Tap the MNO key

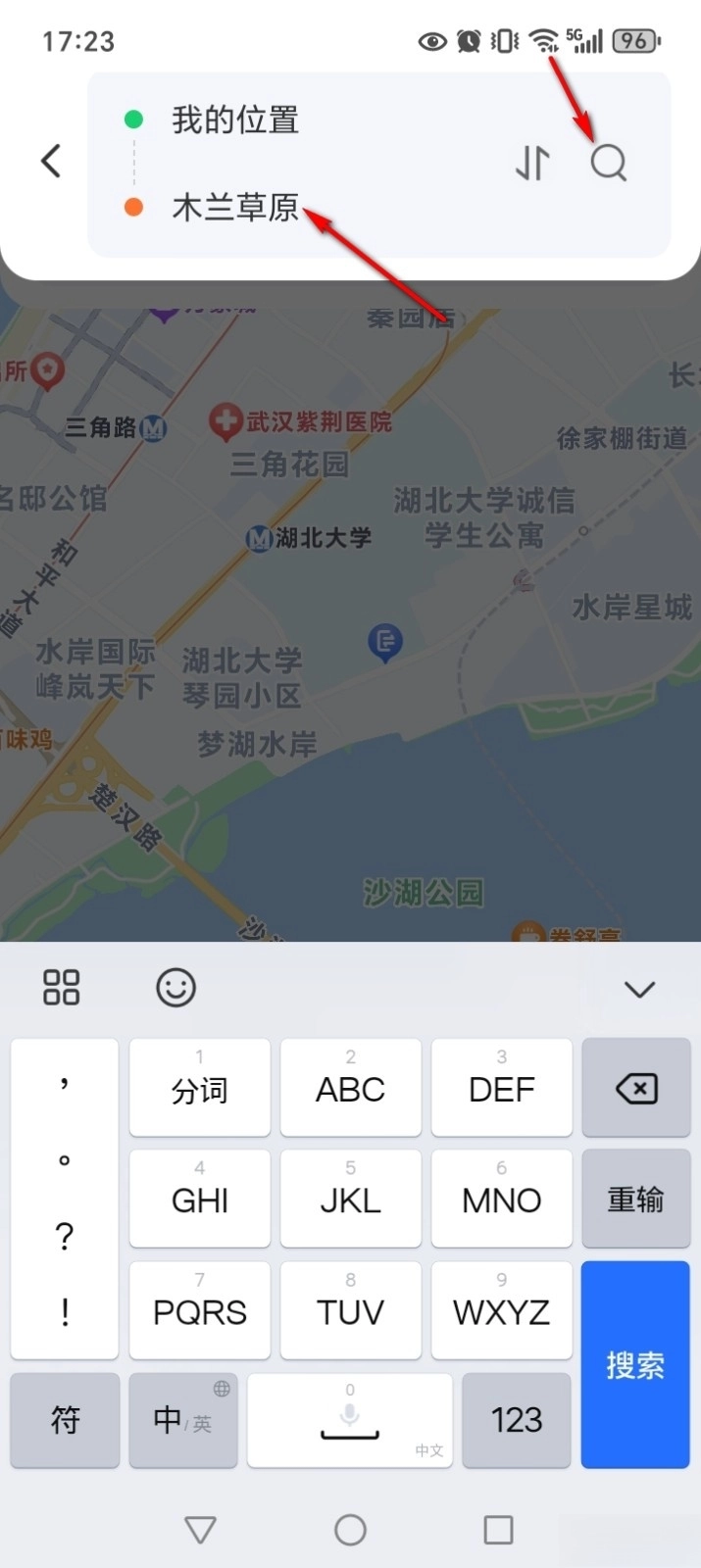coord(501,1200)
